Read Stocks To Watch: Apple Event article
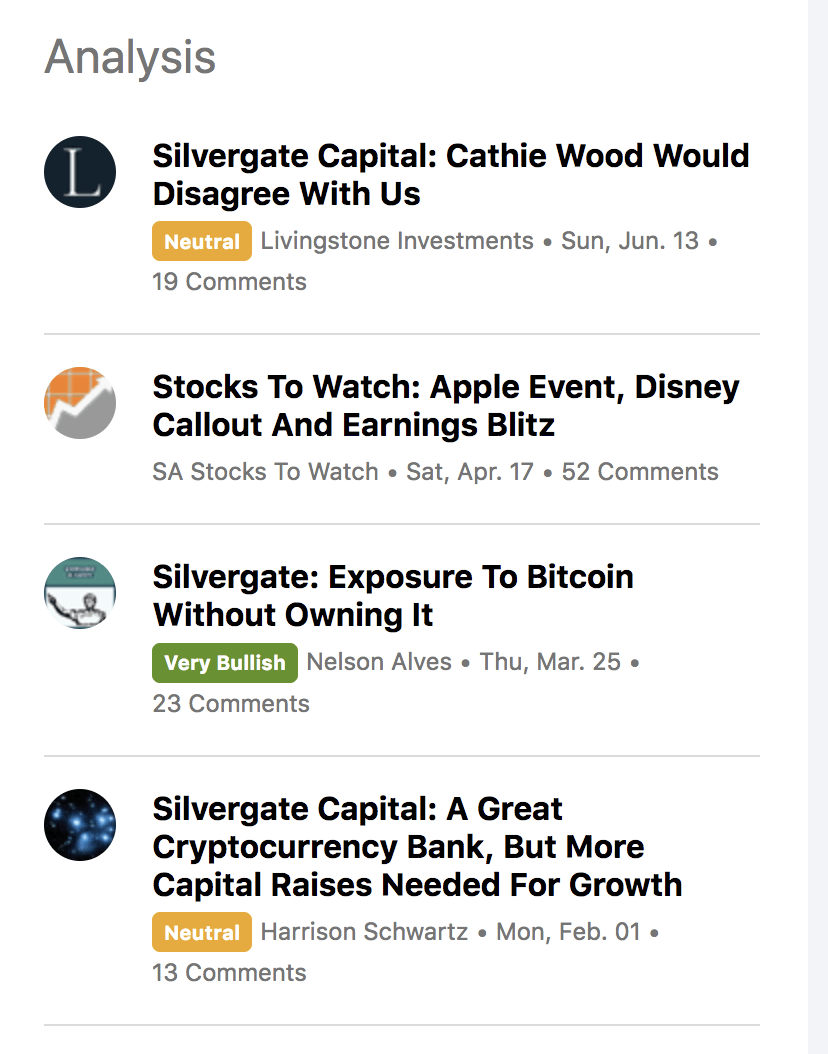 click(446, 406)
